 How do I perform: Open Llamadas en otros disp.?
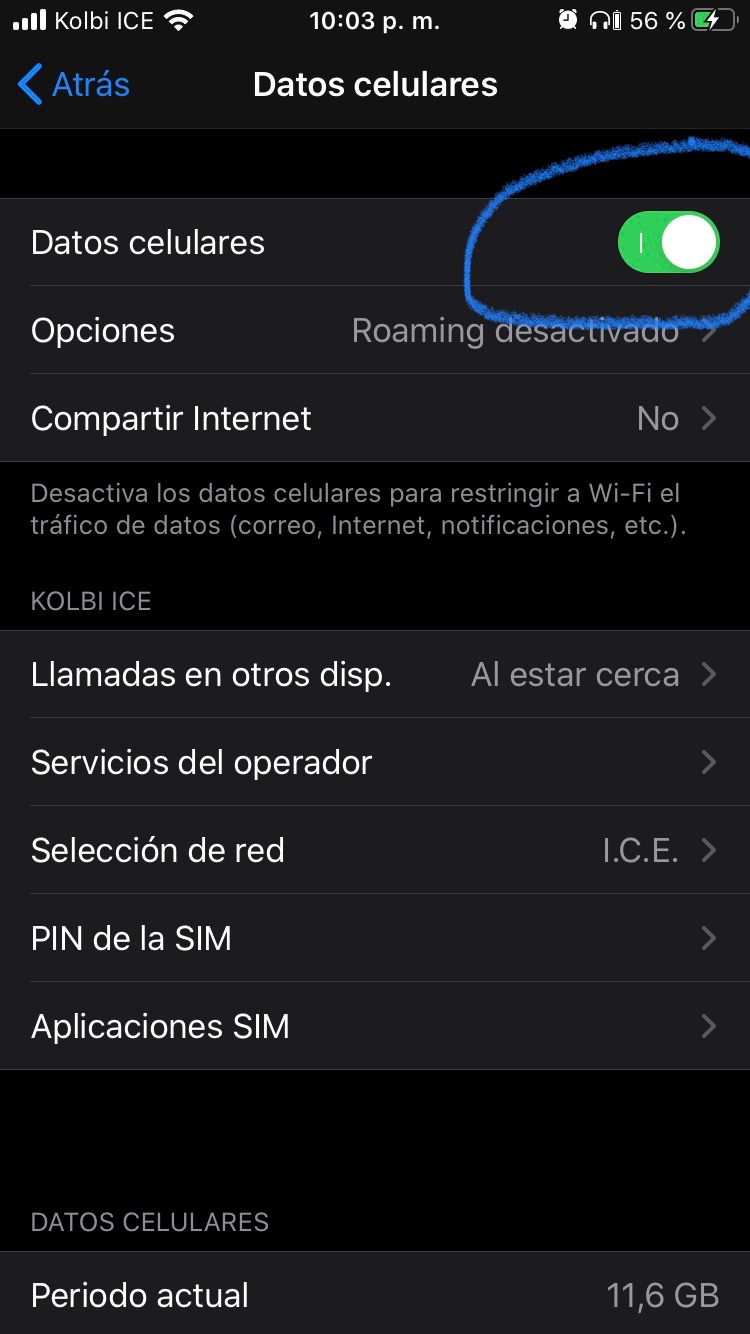click(x=375, y=675)
